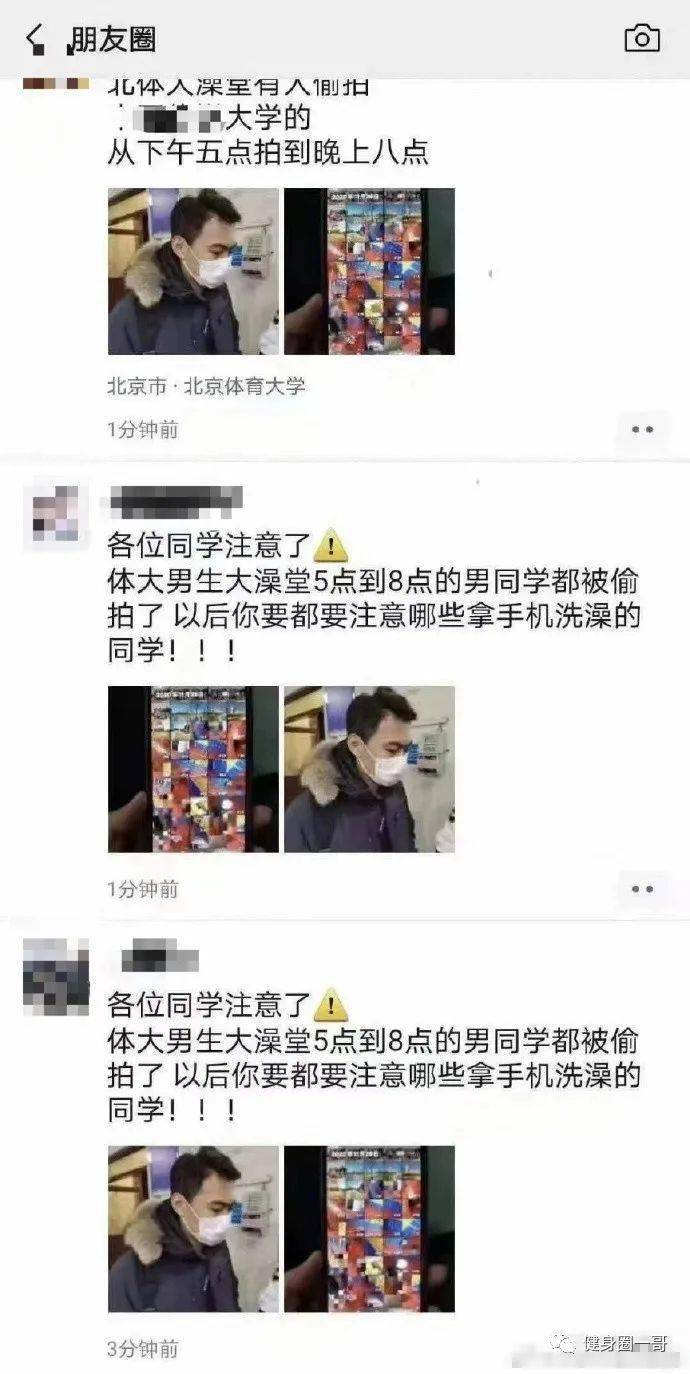Viewport: 690px width, 1374px height.
Task: Open the masked man photo in the 北京体育大学 post
Action: point(193,271)
